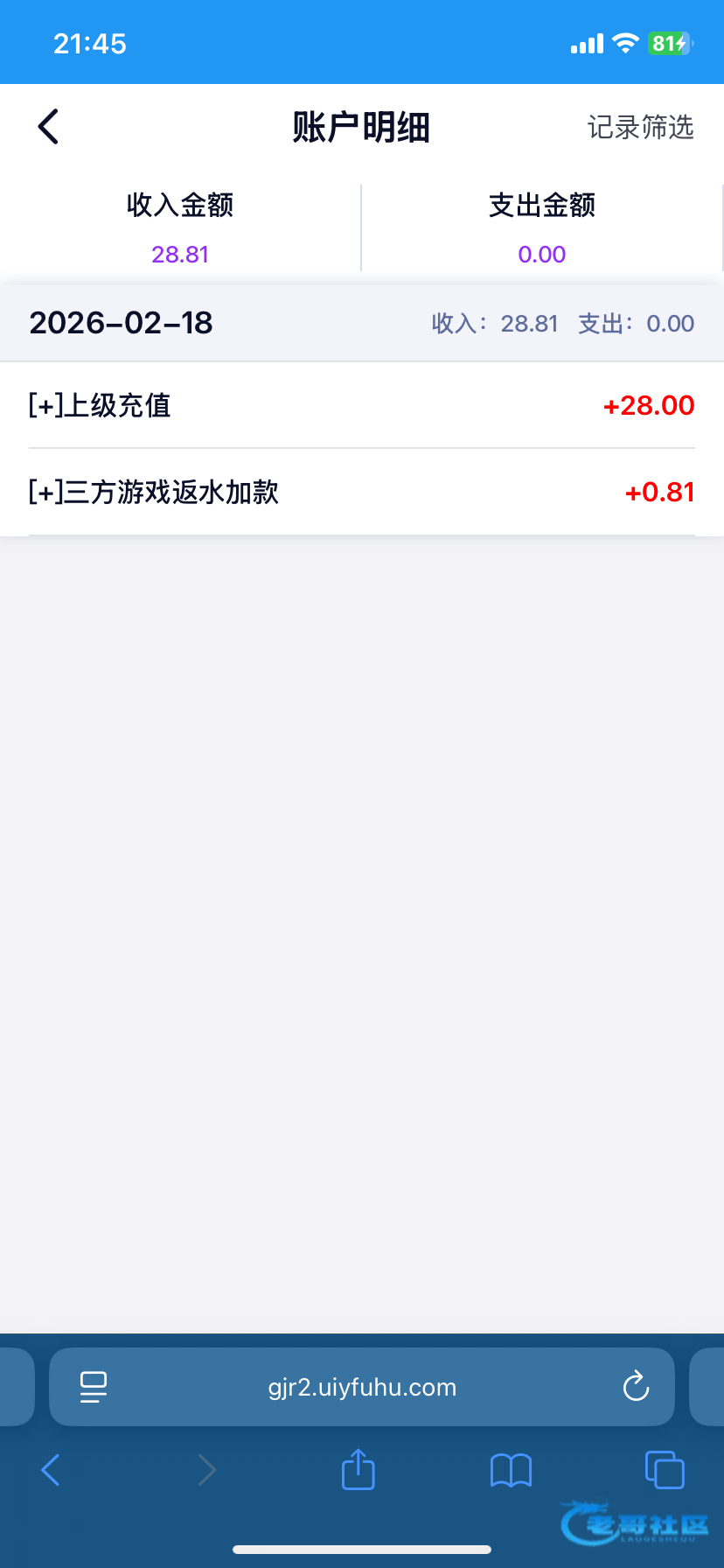This screenshot has height=1568, width=724.
Task: Open 记录筛选 filter options
Action: [640, 128]
